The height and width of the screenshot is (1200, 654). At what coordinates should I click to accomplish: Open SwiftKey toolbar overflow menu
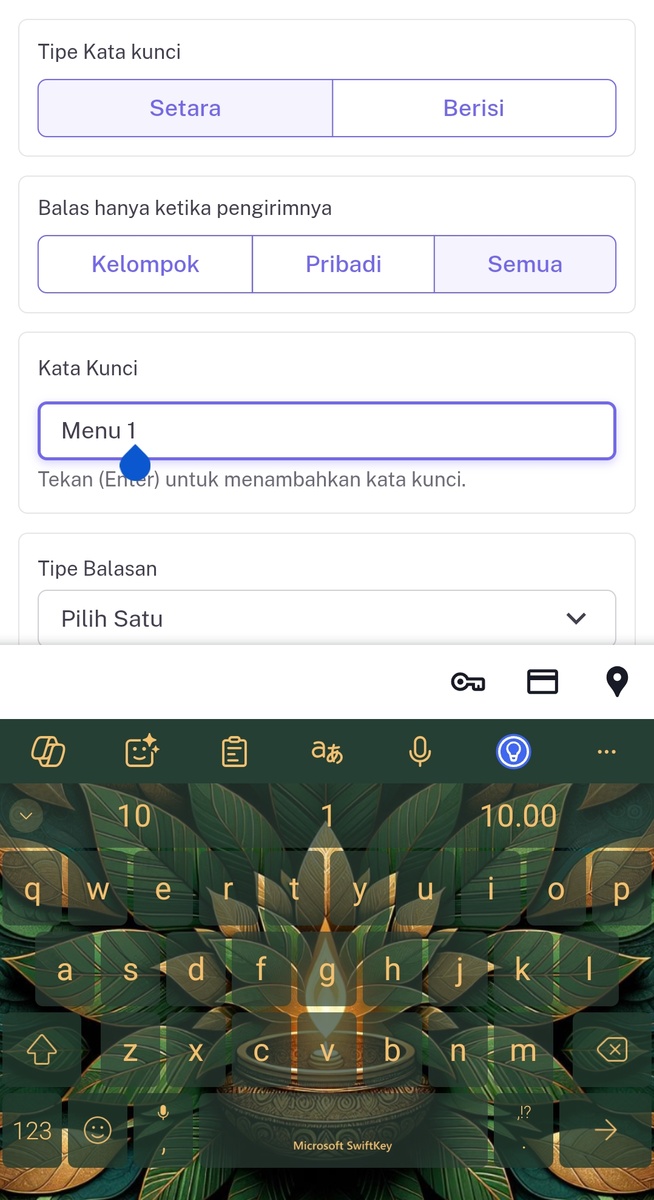tap(606, 751)
